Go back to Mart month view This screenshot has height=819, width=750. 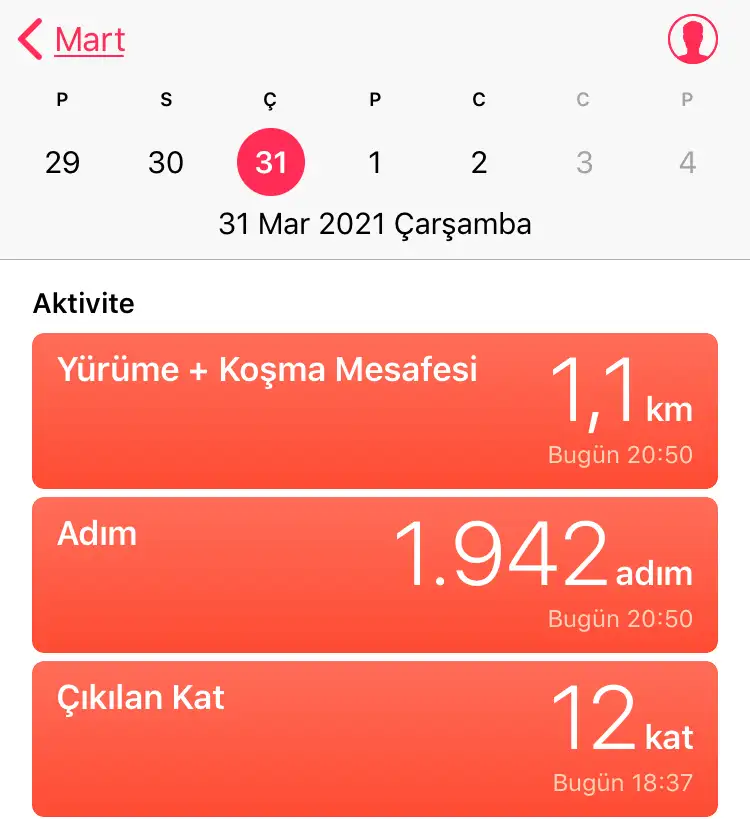73,40
